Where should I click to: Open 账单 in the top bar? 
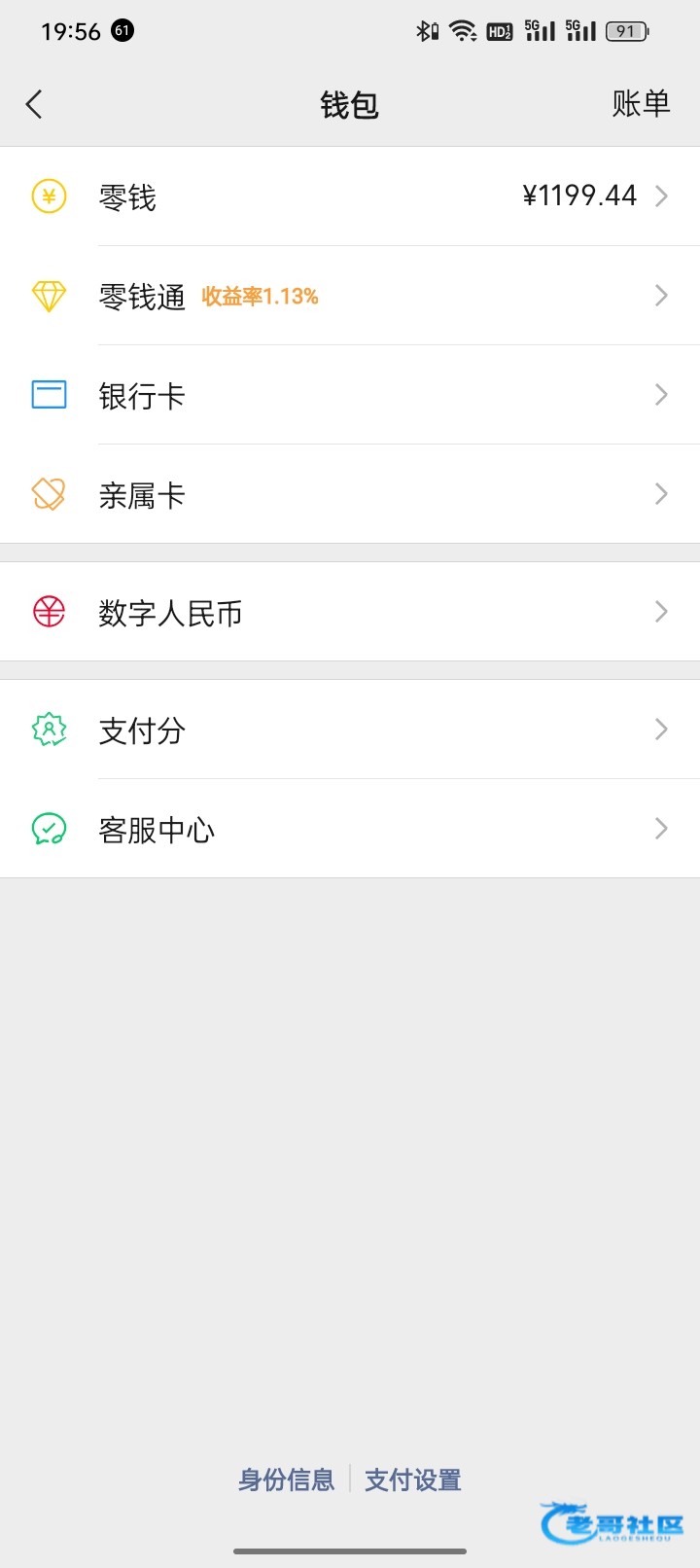coord(641,104)
